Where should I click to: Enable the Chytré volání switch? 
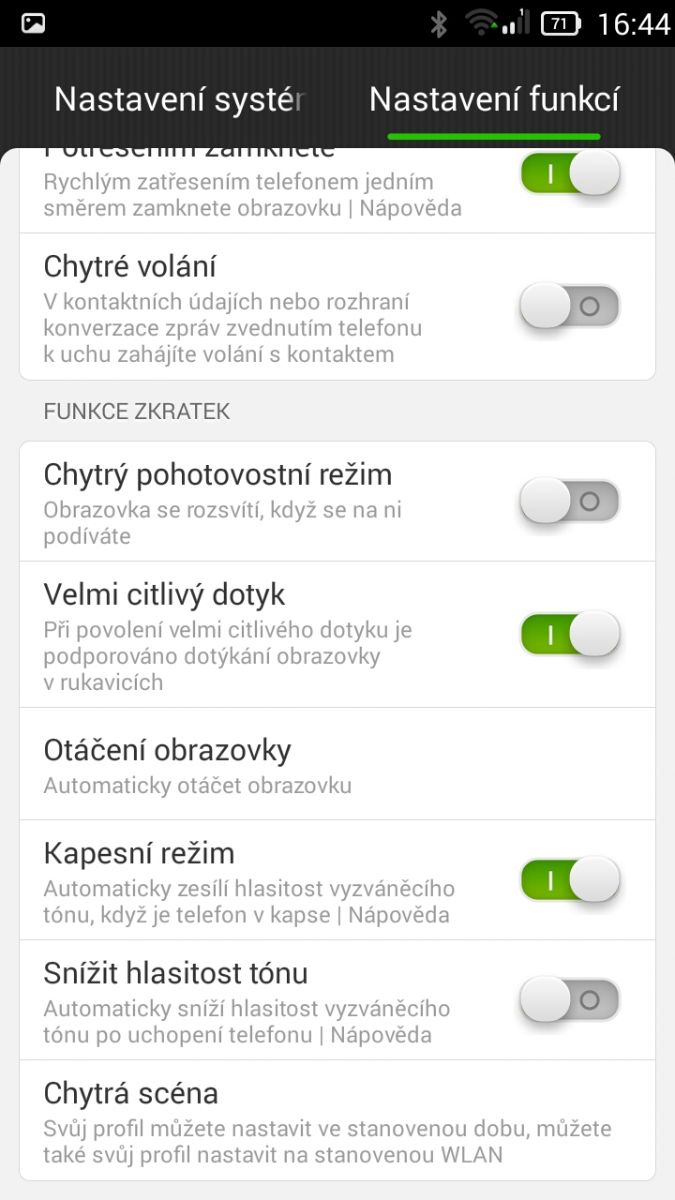pos(570,305)
